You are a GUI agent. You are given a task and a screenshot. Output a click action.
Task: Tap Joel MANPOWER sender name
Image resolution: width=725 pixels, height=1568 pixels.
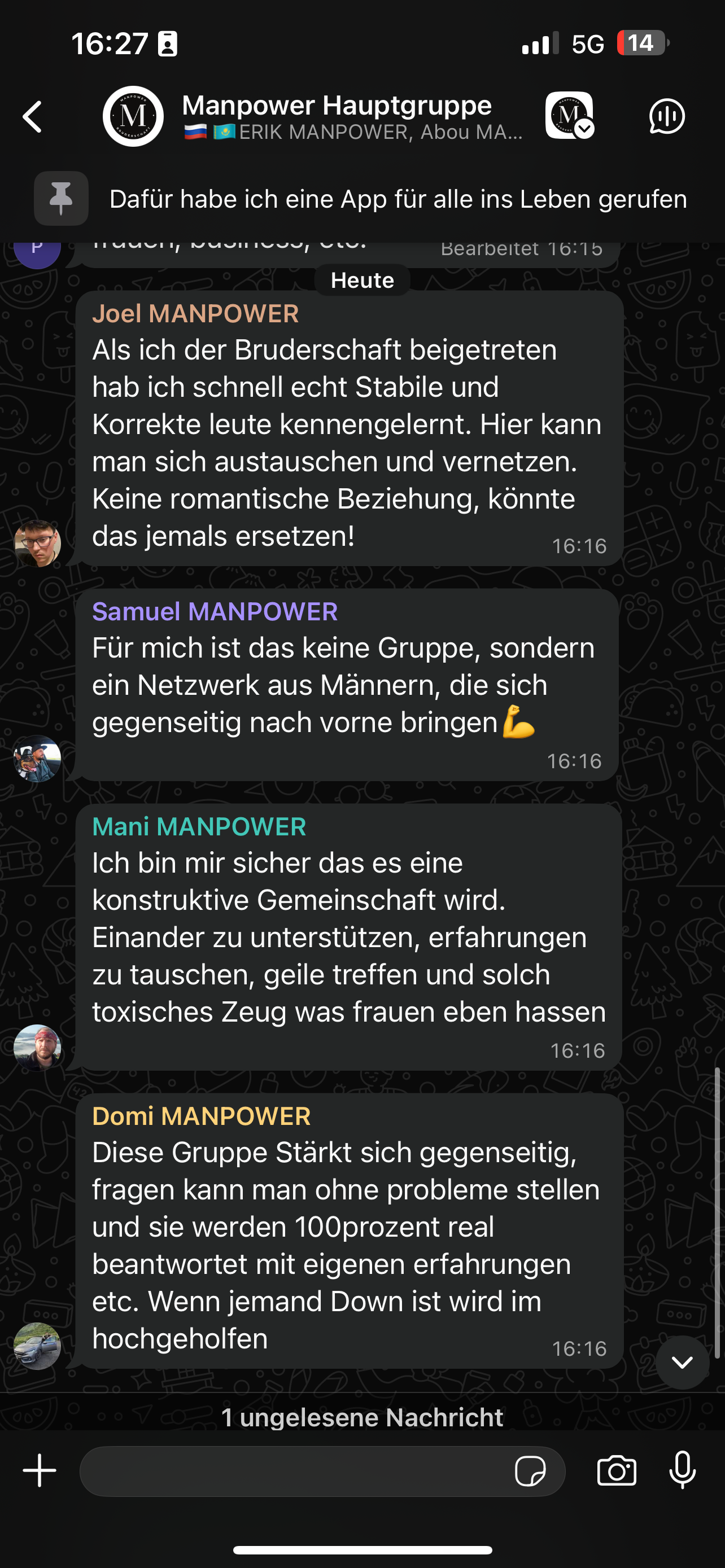coord(195,314)
